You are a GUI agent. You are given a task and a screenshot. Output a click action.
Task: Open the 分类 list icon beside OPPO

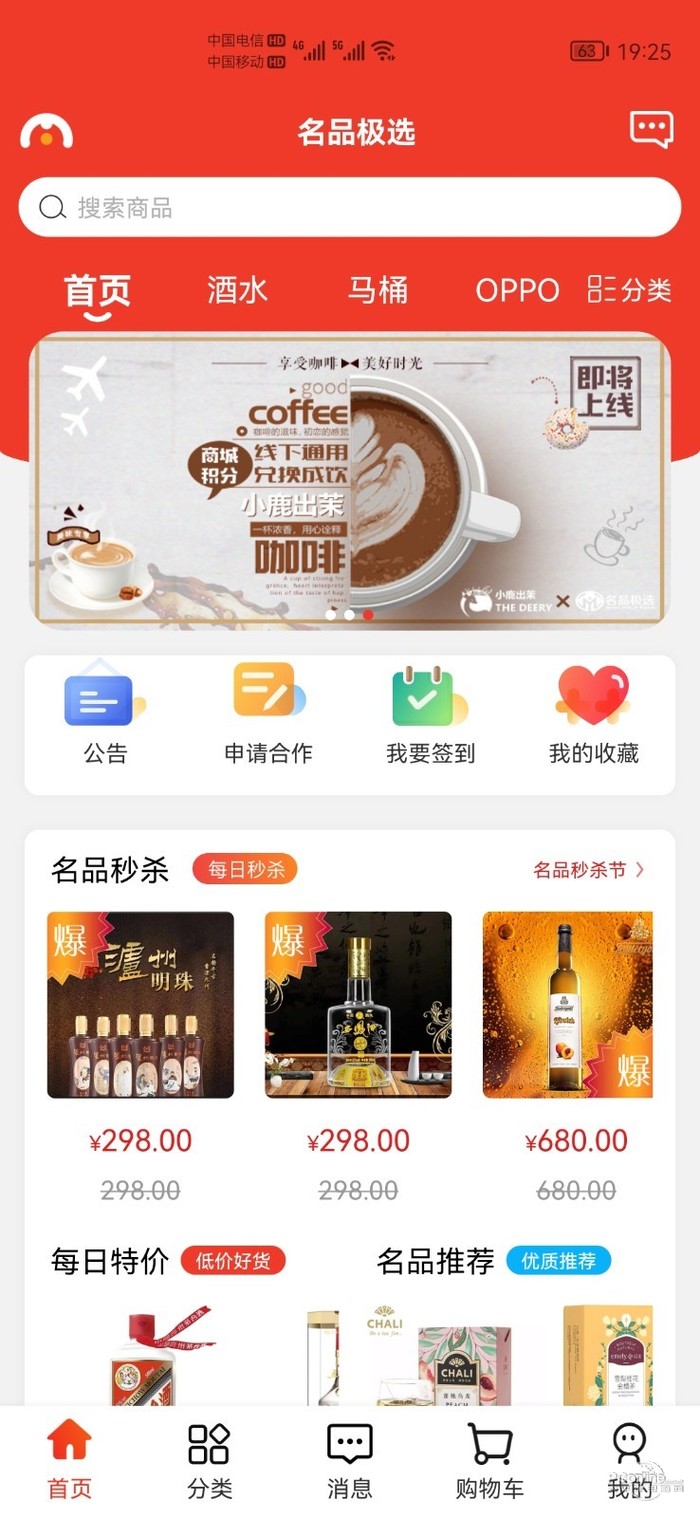(x=629, y=290)
